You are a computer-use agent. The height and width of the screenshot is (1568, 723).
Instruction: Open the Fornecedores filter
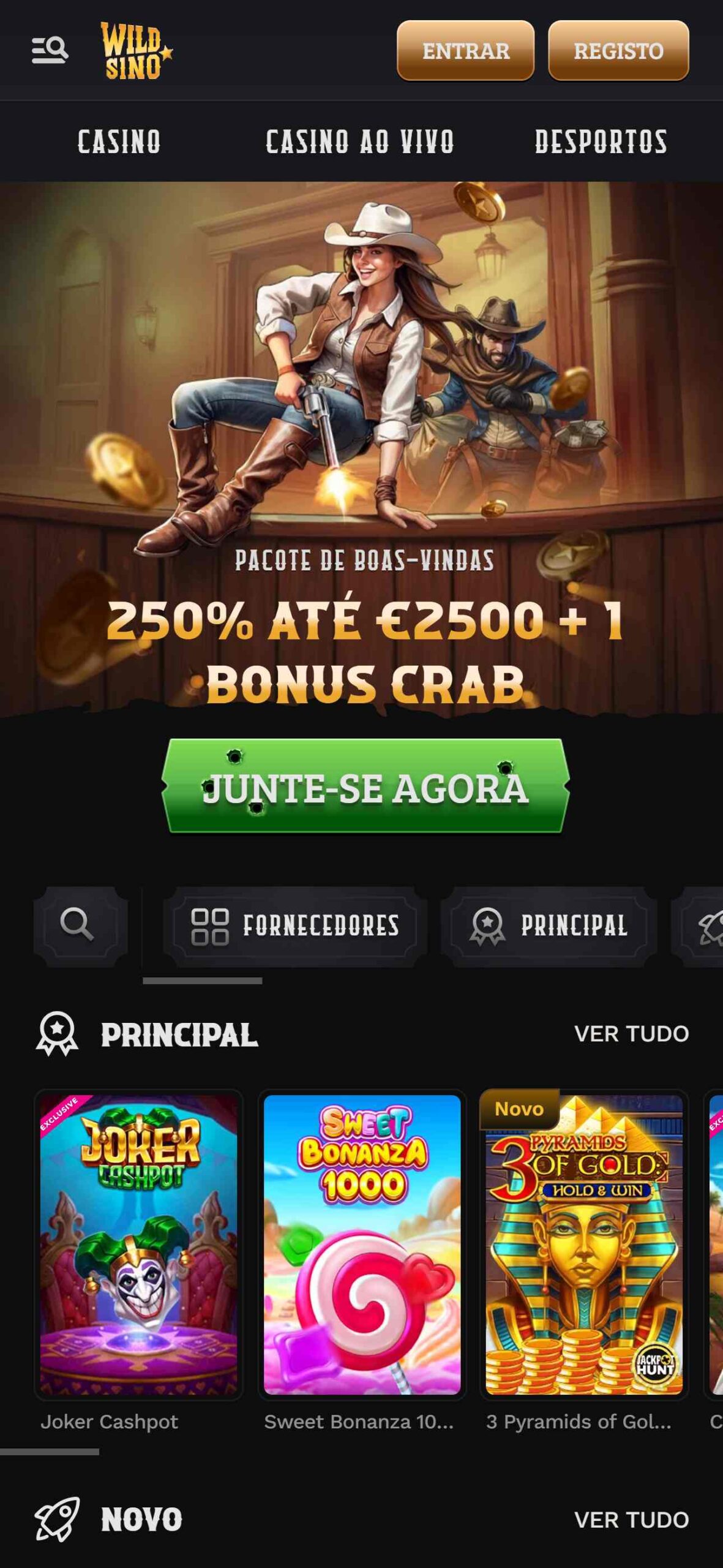click(295, 925)
